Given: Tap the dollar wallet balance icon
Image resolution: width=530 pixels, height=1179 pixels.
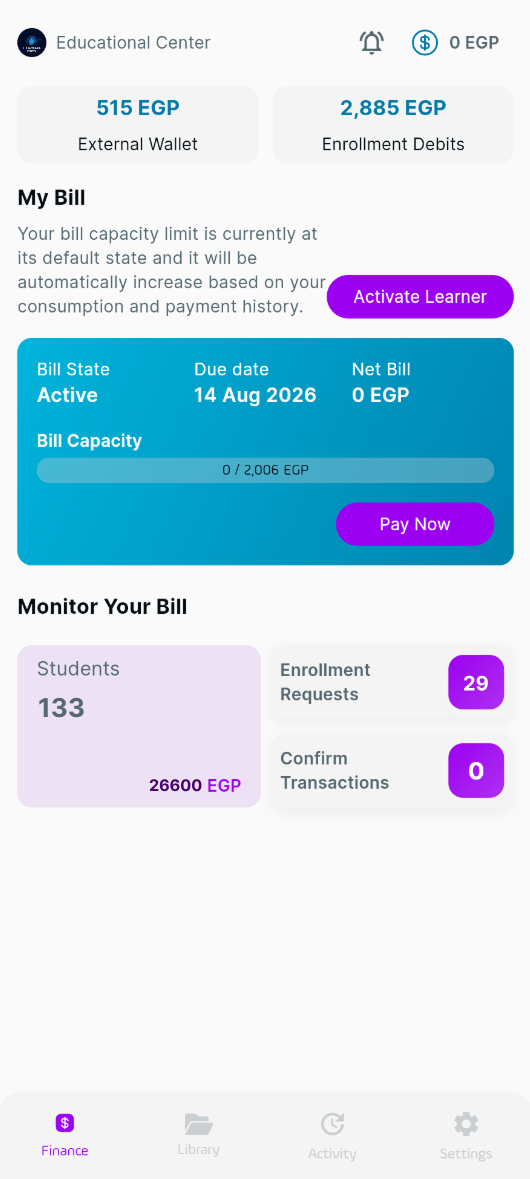Looking at the screenshot, I should (x=425, y=42).
